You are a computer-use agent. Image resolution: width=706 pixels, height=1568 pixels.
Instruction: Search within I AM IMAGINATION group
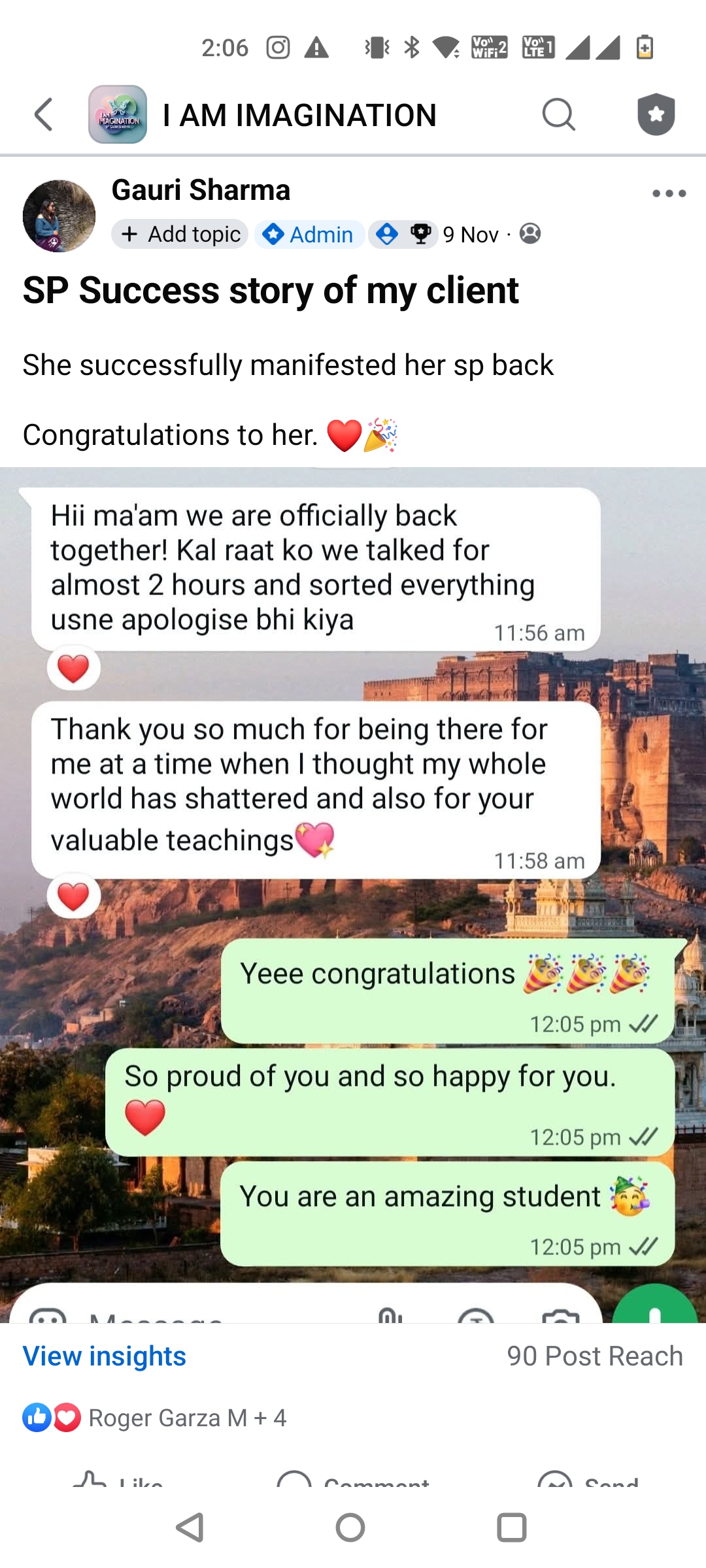click(x=558, y=115)
